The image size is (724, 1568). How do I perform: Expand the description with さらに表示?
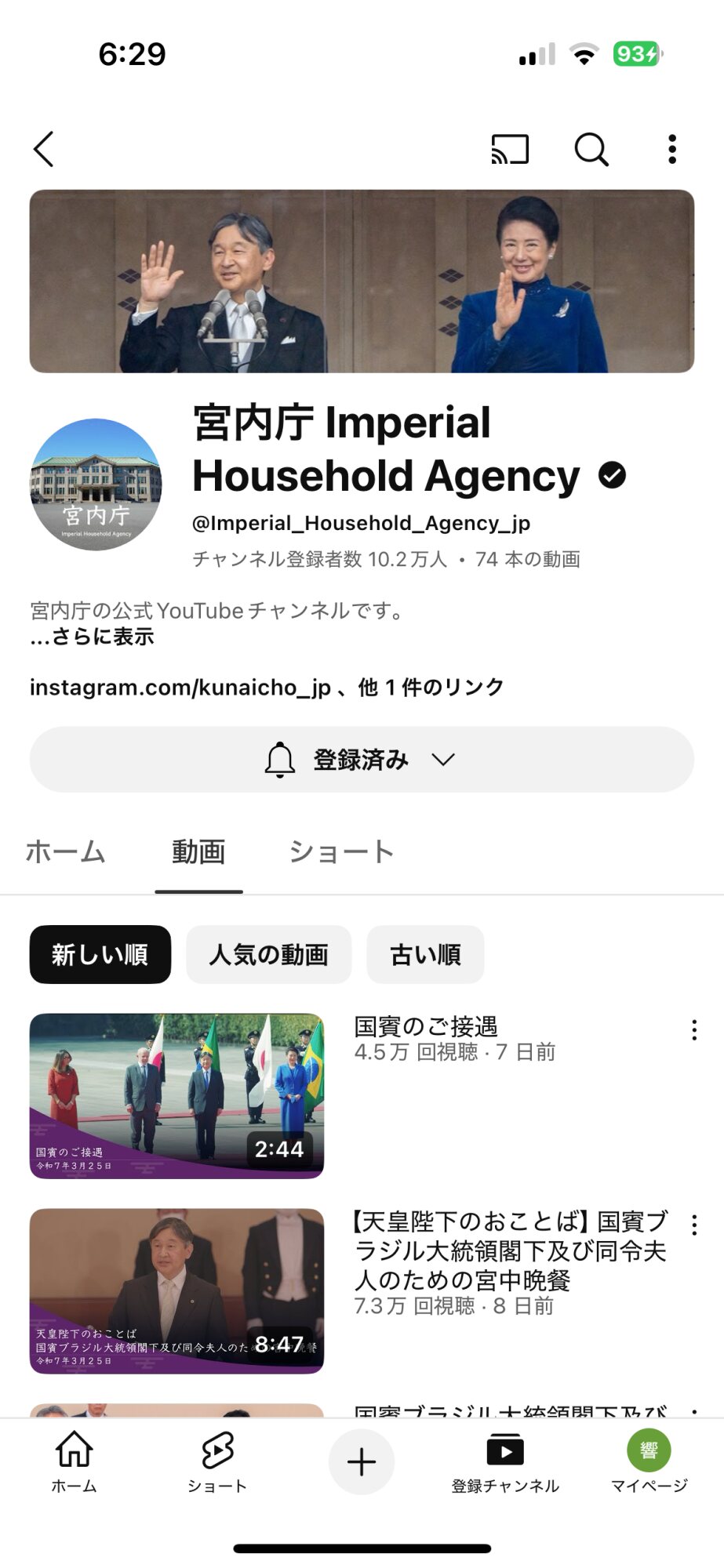tap(93, 637)
